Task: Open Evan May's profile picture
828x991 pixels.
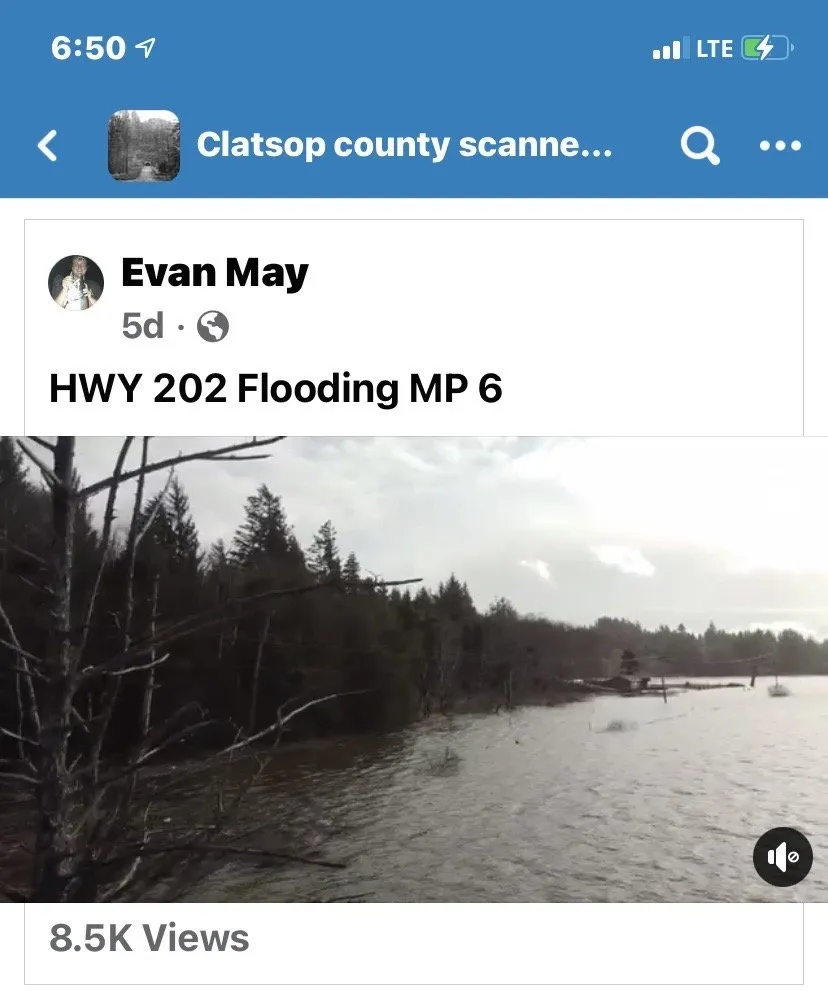Action: pyautogui.click(x=76, y=282)
